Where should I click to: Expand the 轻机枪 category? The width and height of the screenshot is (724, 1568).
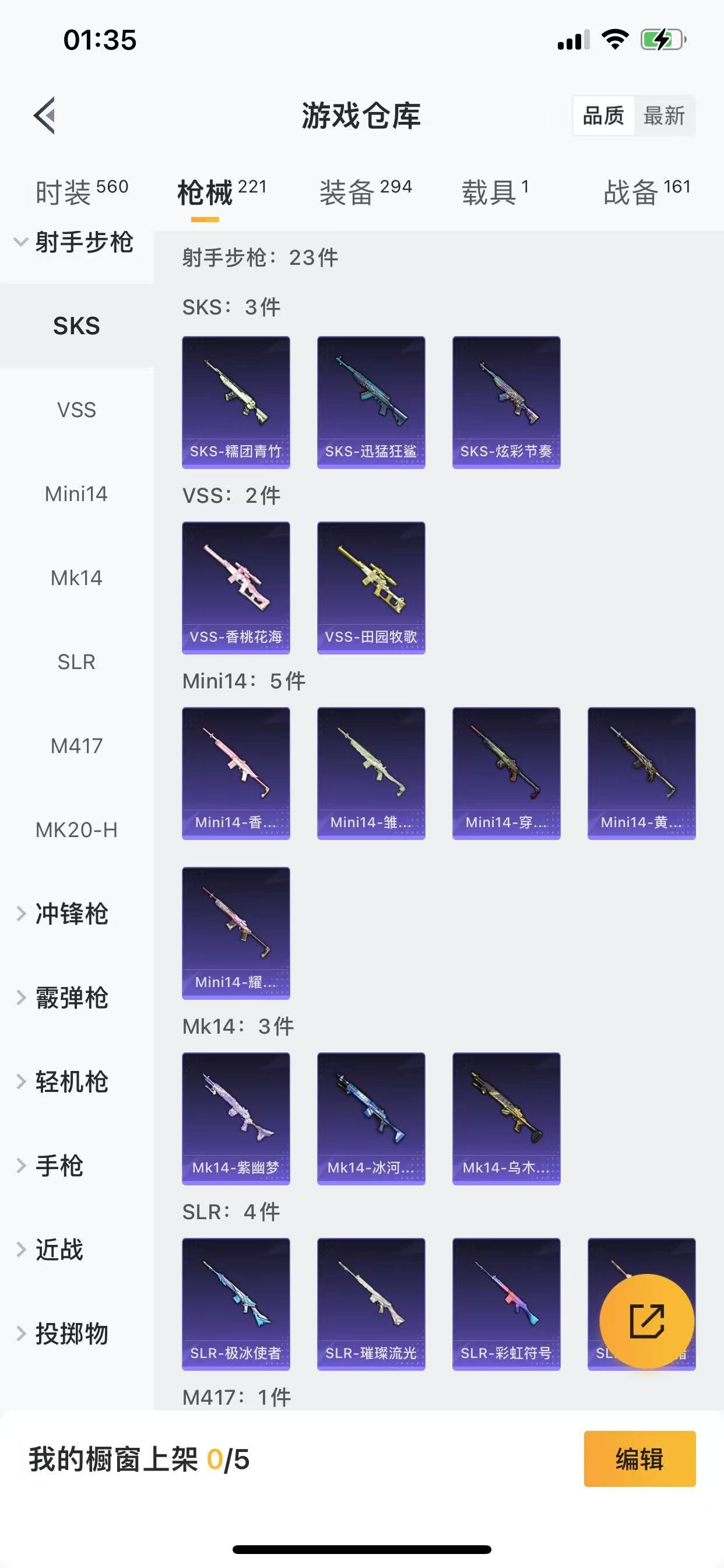tap(71, 1081)
